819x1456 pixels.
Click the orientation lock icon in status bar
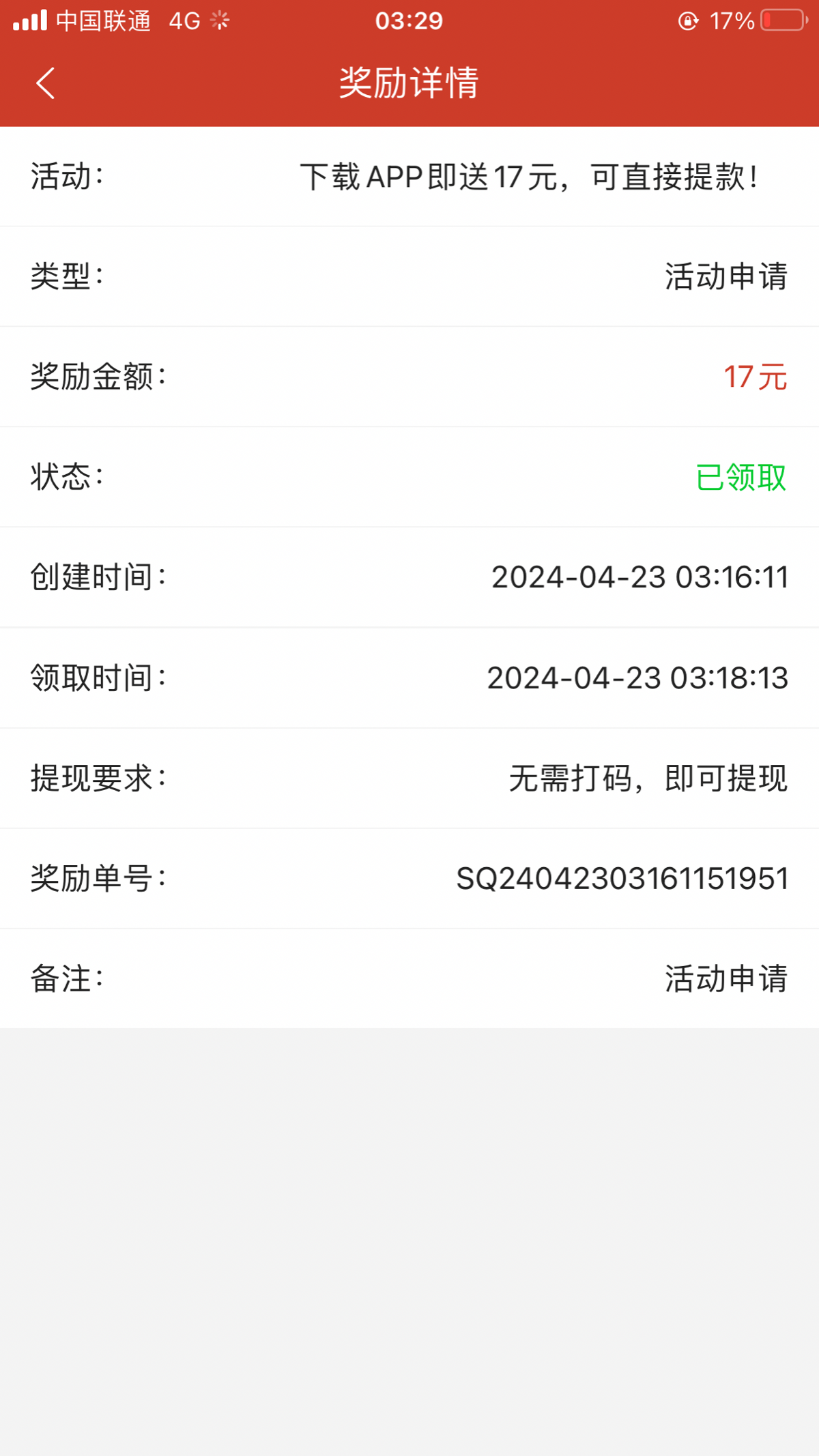tap(687, 20)
